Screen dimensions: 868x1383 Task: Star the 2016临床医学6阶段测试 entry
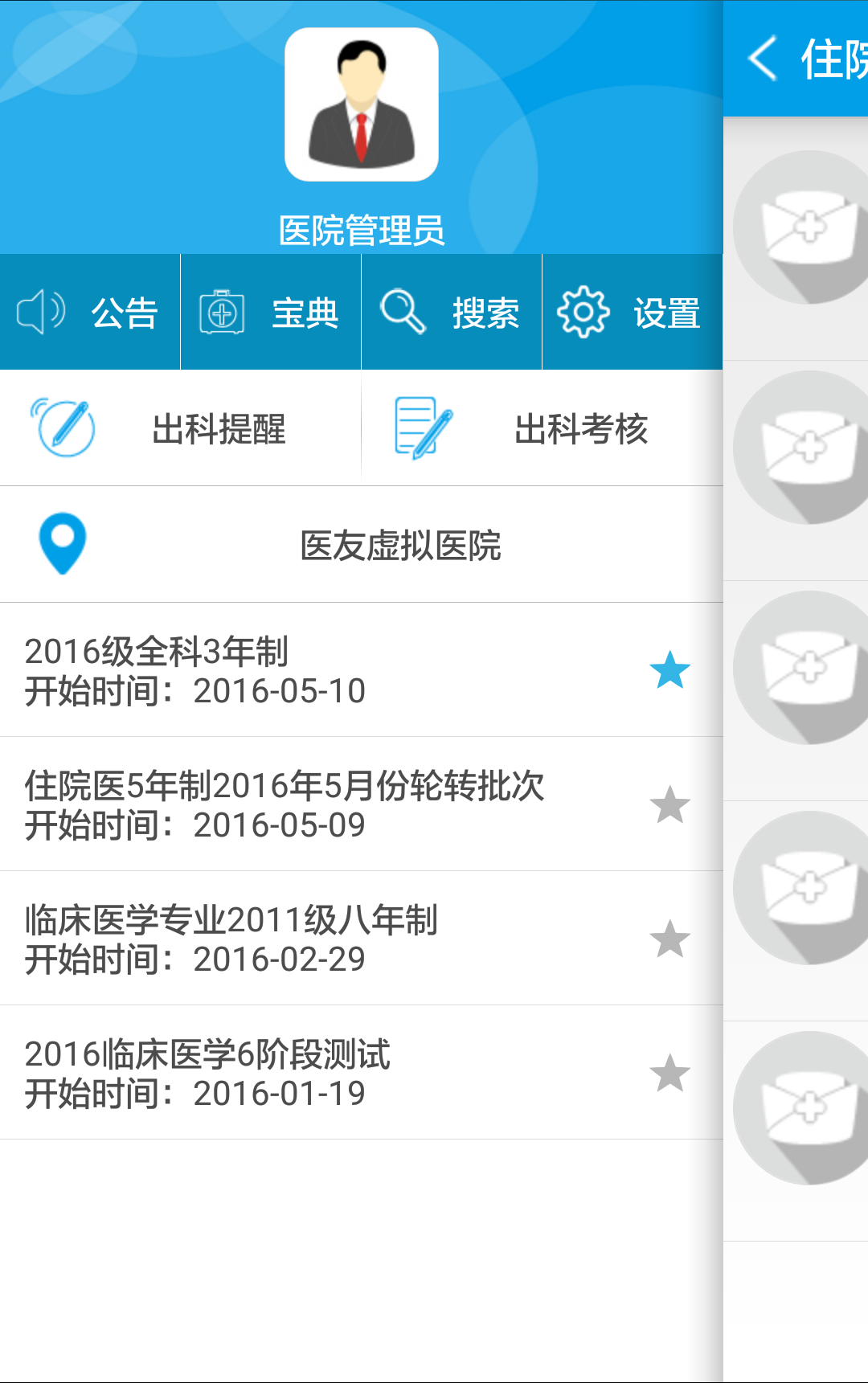pos(669,1073)
